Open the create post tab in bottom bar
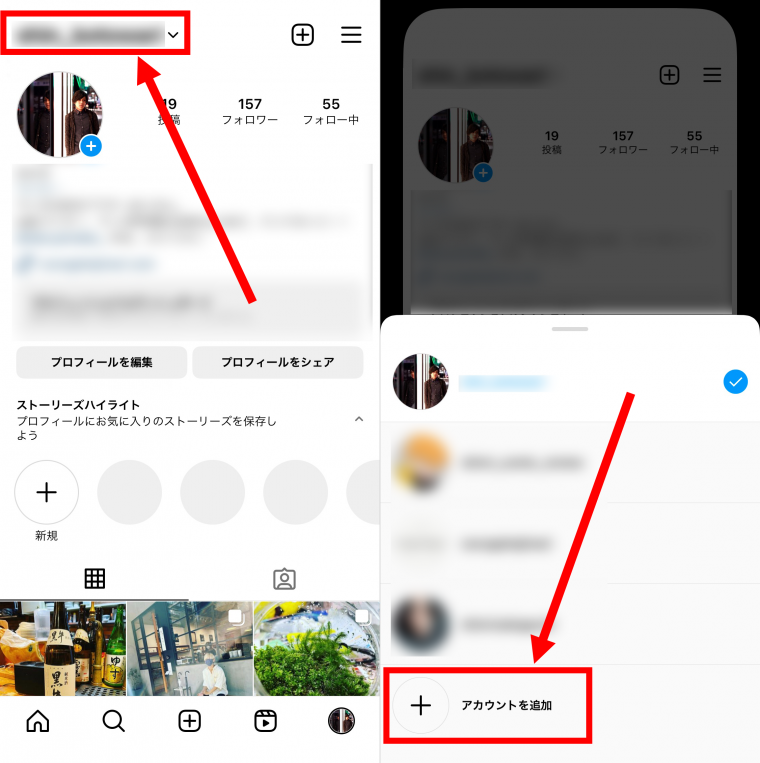This screenshot has height=763, width=760. pyautogui.click(x=190, y=720)
